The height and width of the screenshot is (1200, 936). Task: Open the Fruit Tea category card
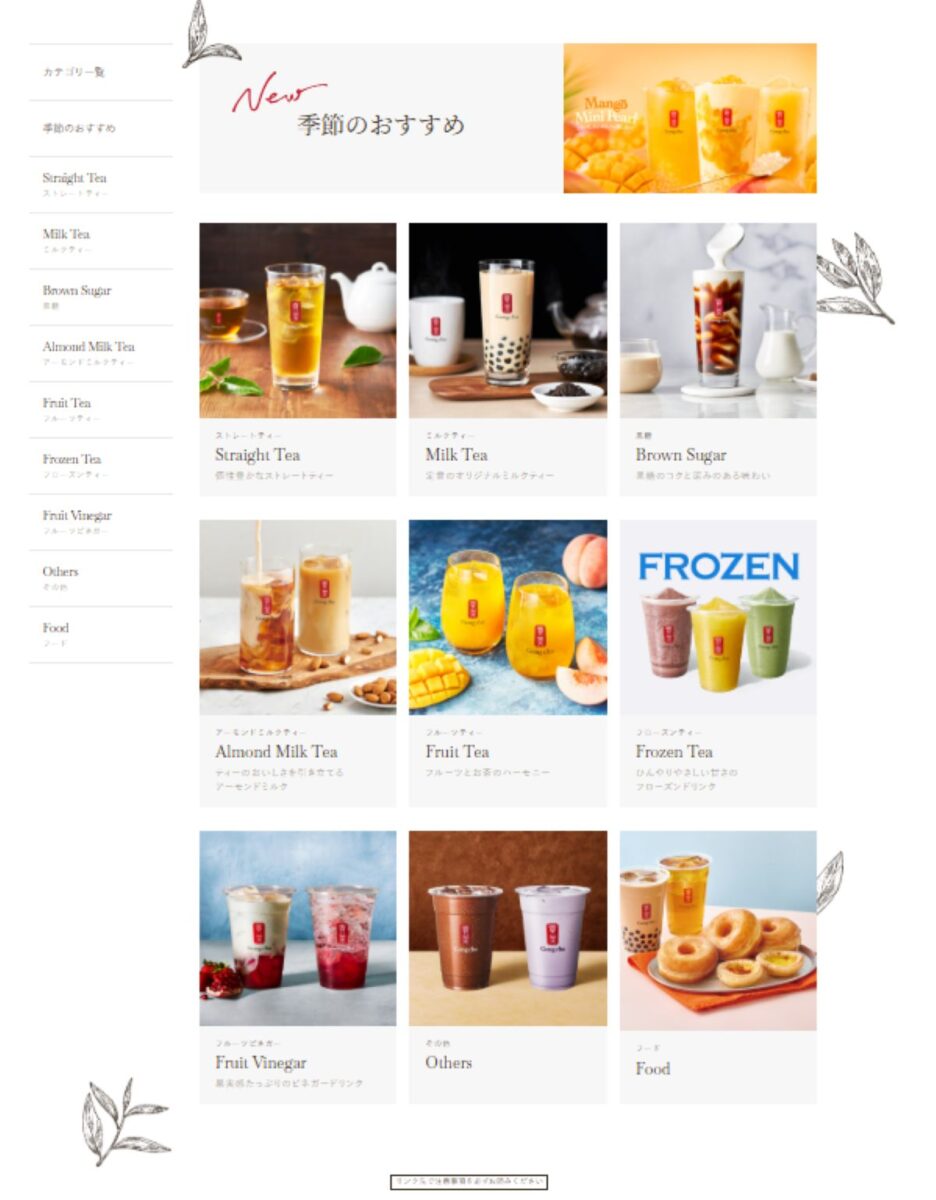(x=507, y=662)
